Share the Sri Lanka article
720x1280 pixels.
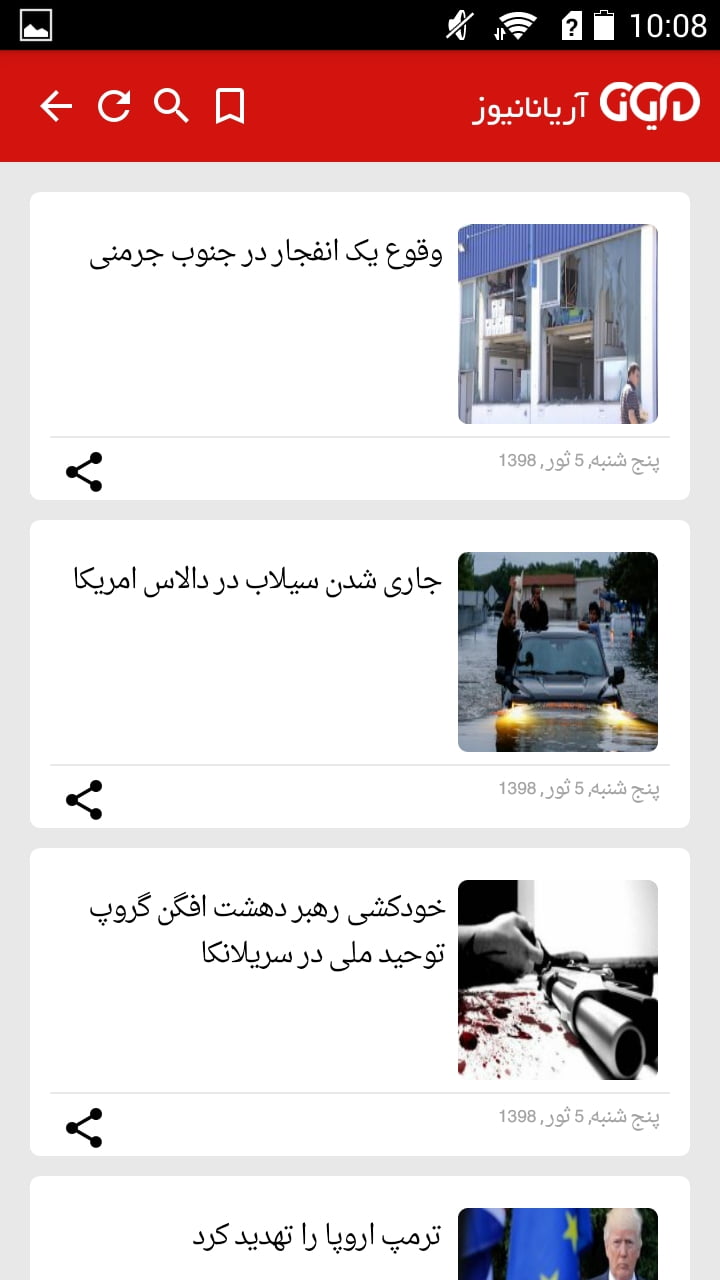click(84, 1128)
